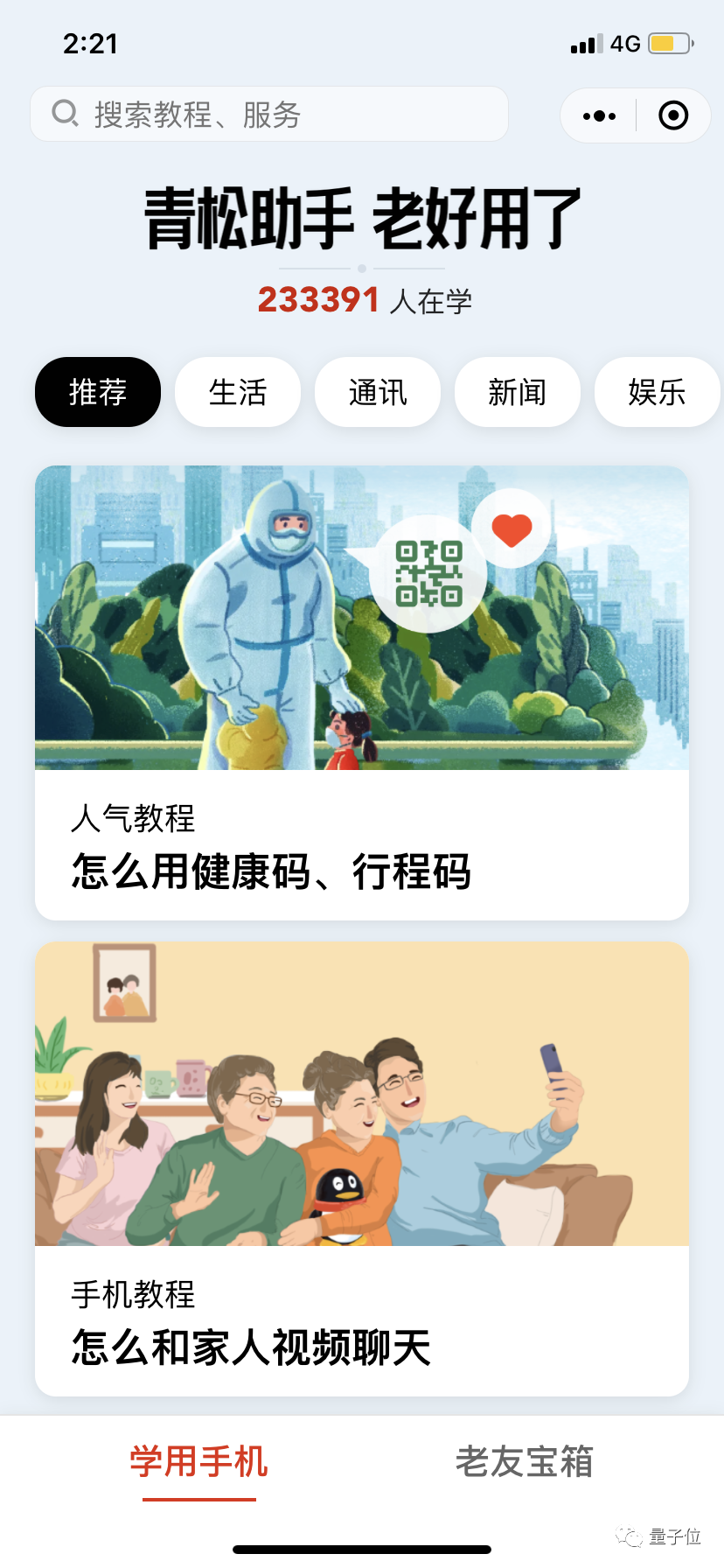Open the 怎么和家人视频聊天 tutorial card
The height and width of the screenshot is (1568, 724).
tap(362, 1168)
